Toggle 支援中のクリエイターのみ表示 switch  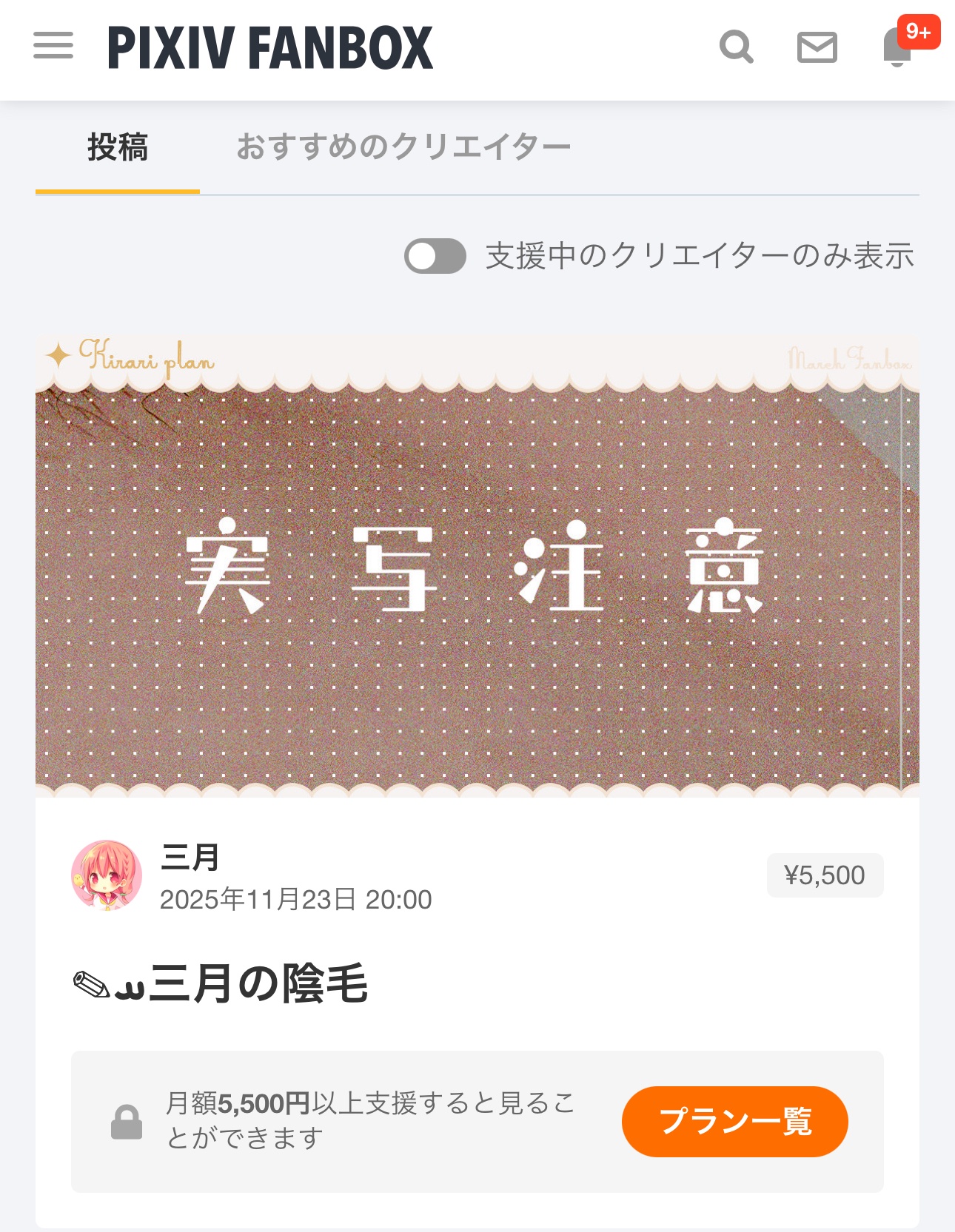pyautogui.click(x=435, y=256)
